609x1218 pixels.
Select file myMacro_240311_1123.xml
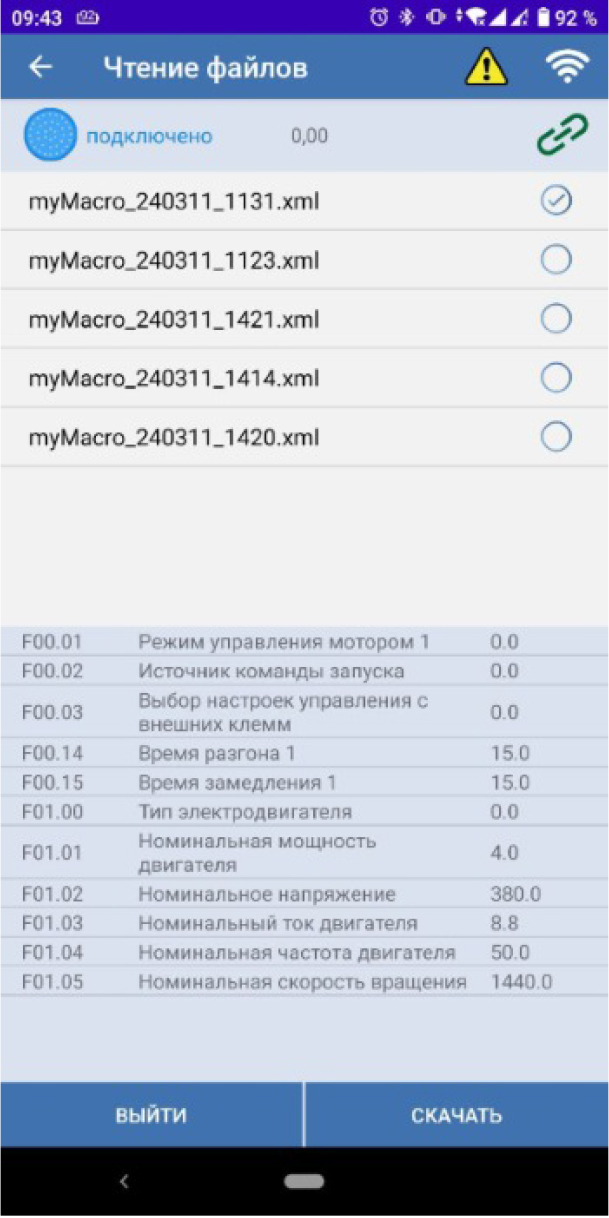click(555, 260)
